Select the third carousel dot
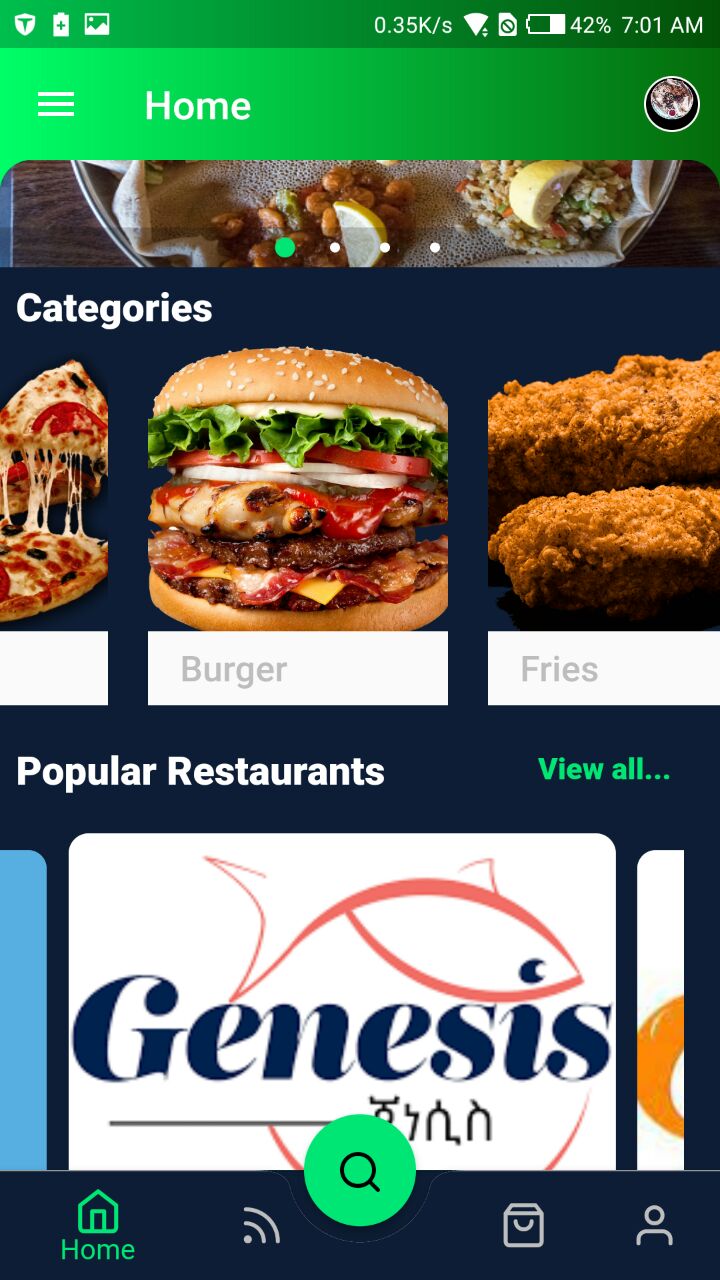 click(x=385, y=247)
